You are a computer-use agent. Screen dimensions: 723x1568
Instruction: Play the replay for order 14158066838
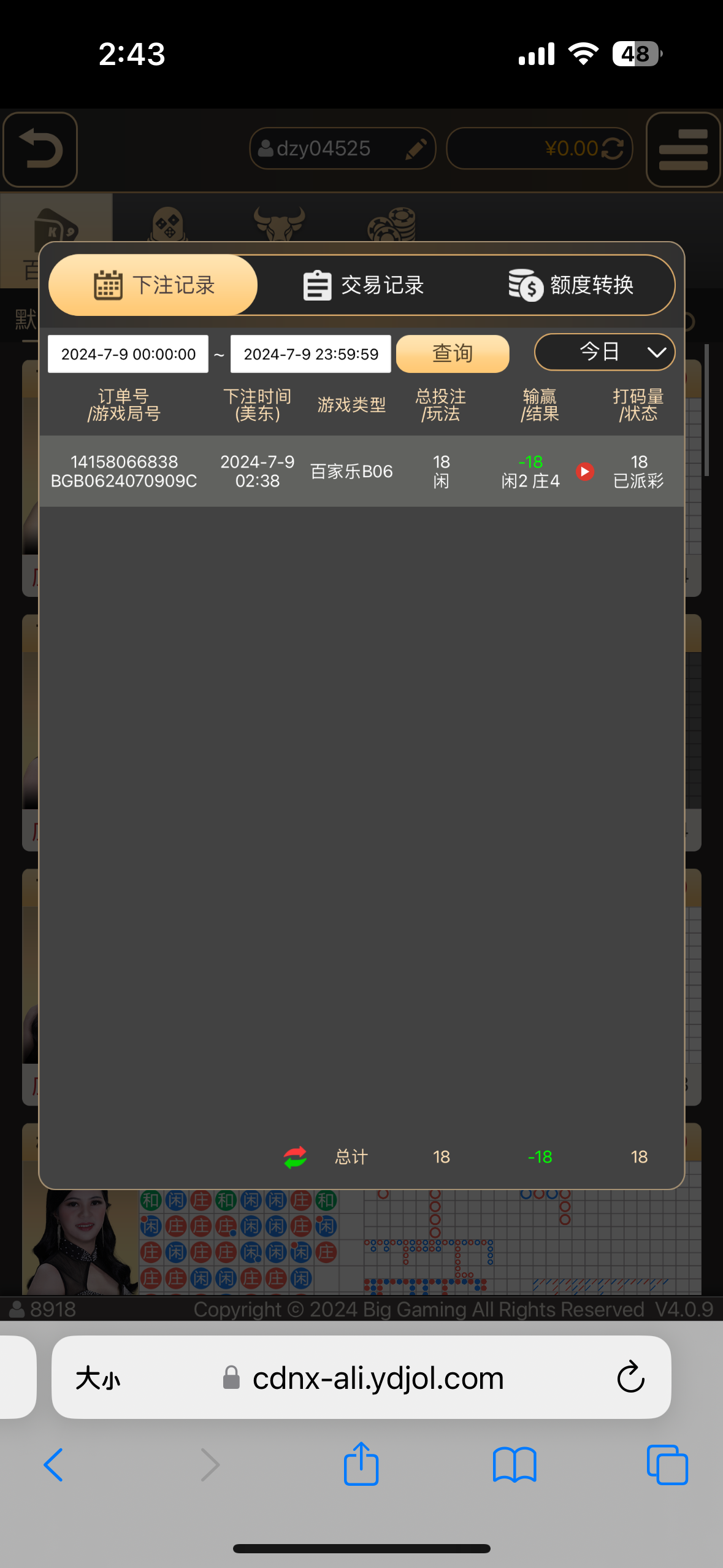pyautogui.click(x=585, y=471)
